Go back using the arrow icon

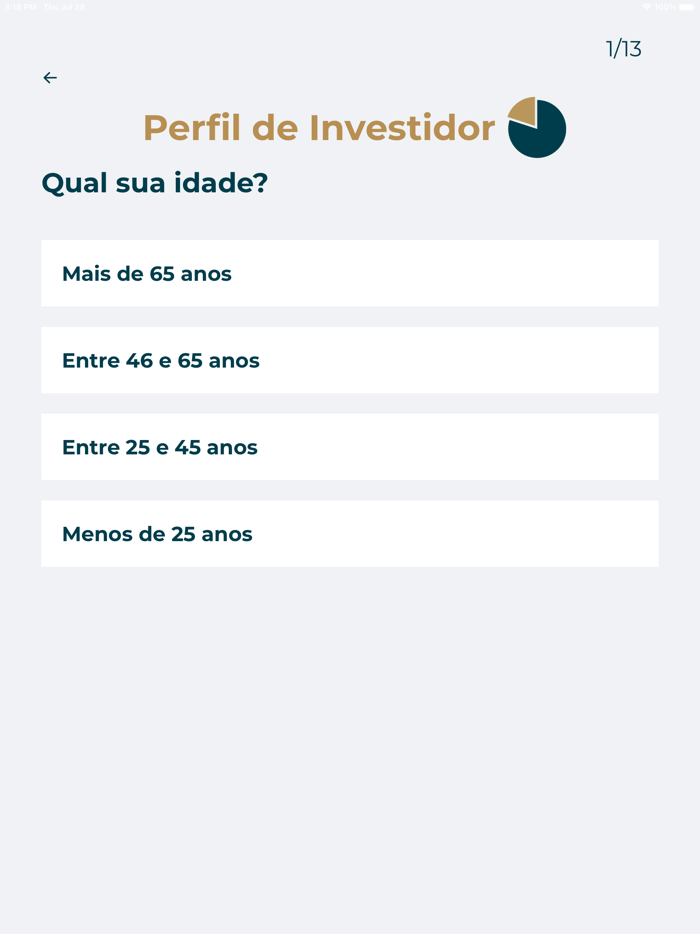click(50, 78)
